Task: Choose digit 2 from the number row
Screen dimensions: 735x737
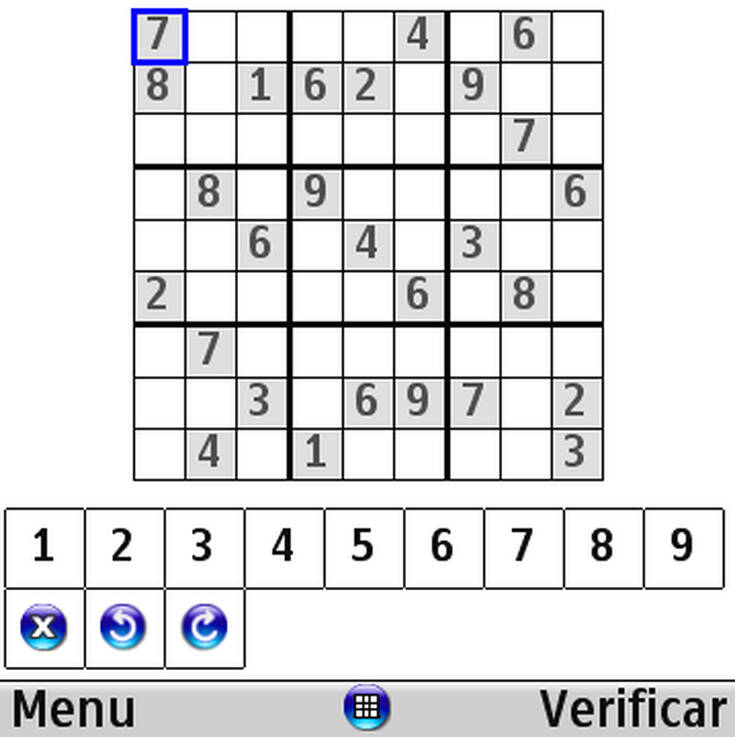Action: click(x=124, y=548)
